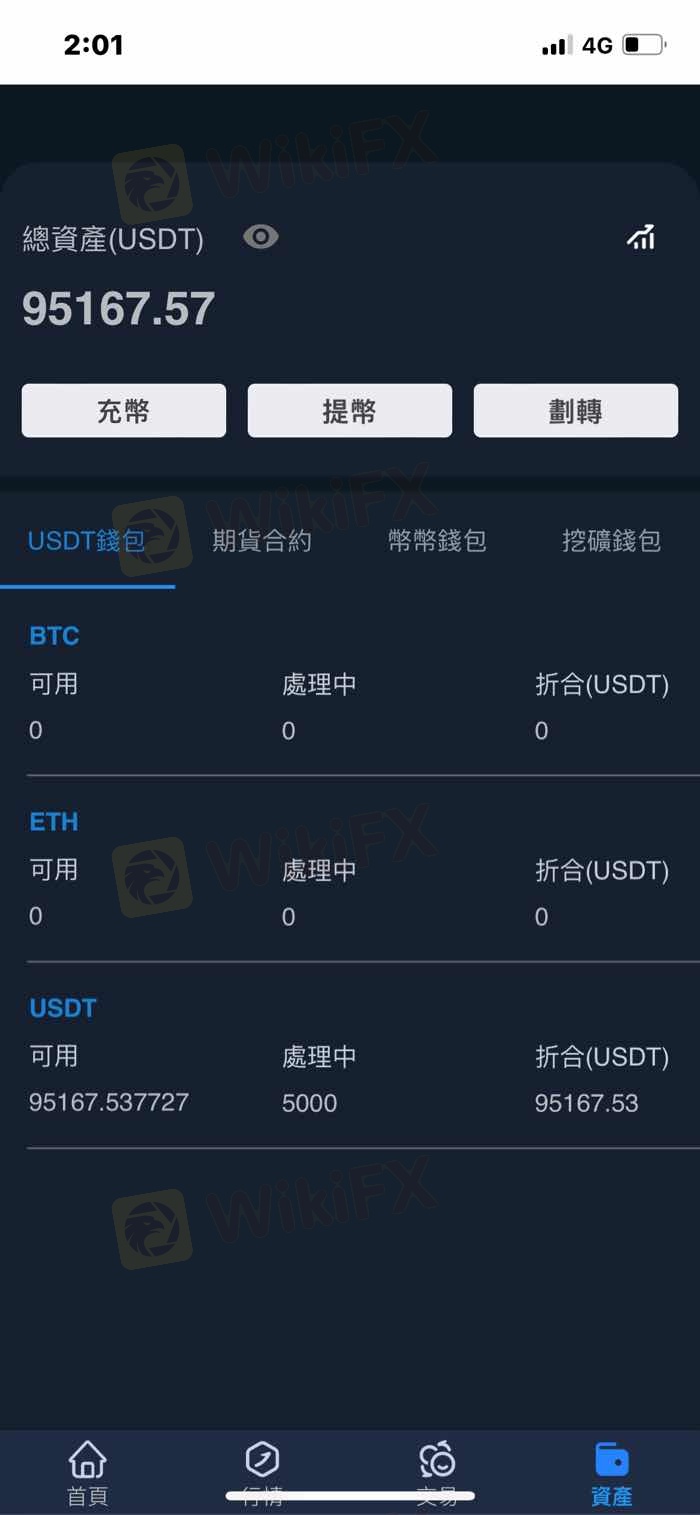700x1515 pixels.
Task: Open the asset chart icon
Action: 641,237
